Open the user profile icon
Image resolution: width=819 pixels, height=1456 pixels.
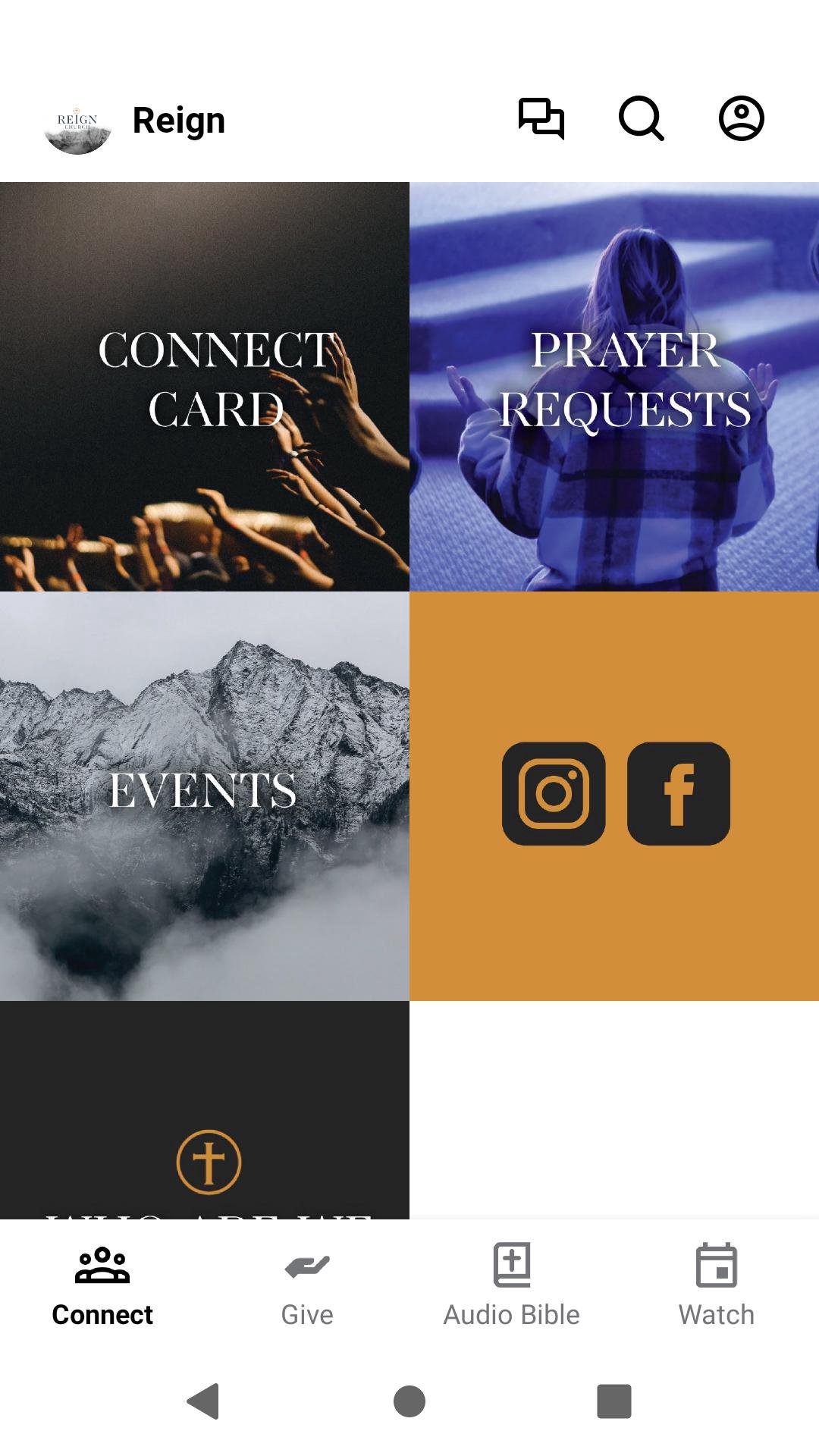[x=741, y=119]
